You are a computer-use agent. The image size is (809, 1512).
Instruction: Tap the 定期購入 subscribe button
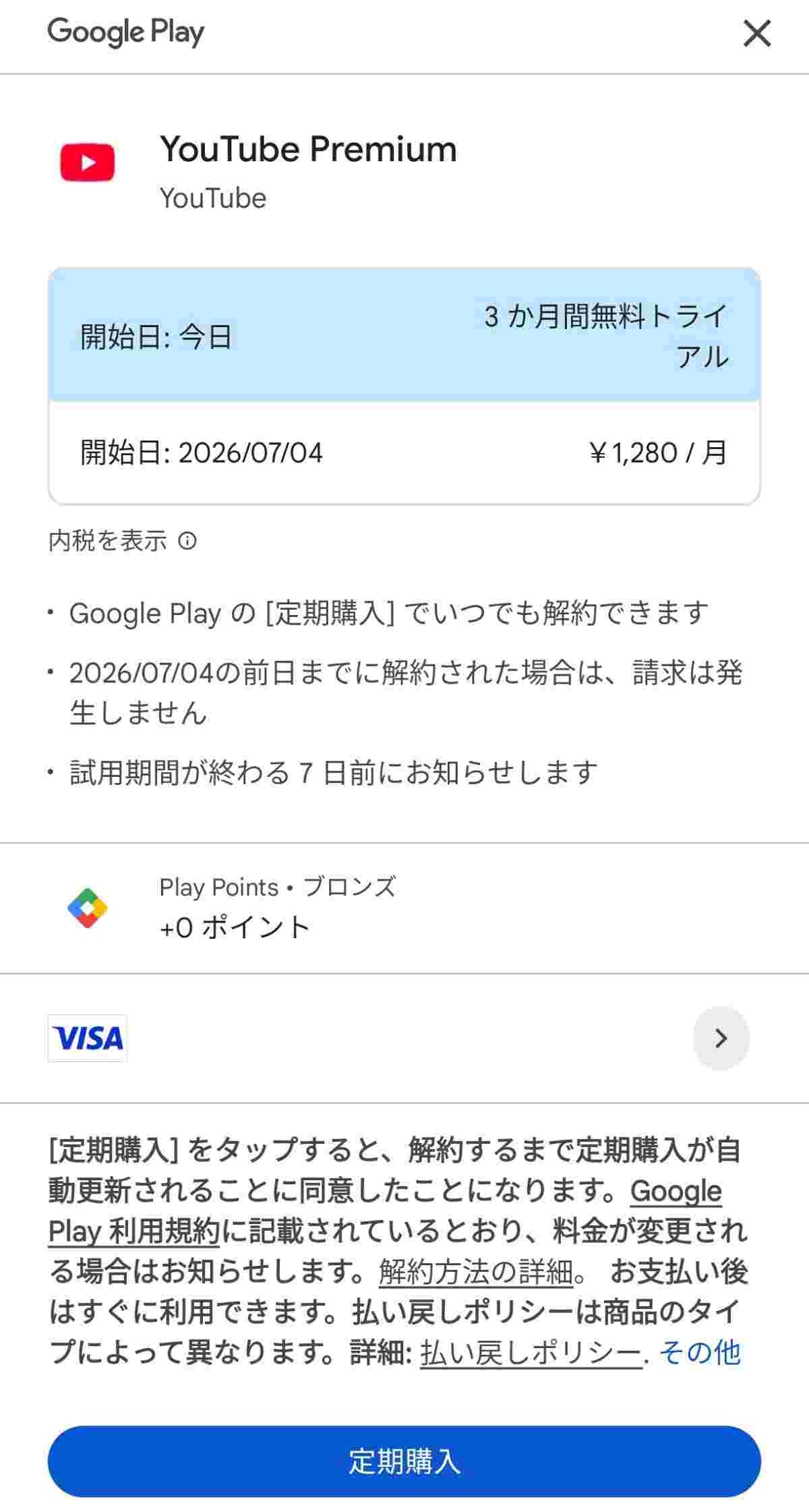[404, 1461]
